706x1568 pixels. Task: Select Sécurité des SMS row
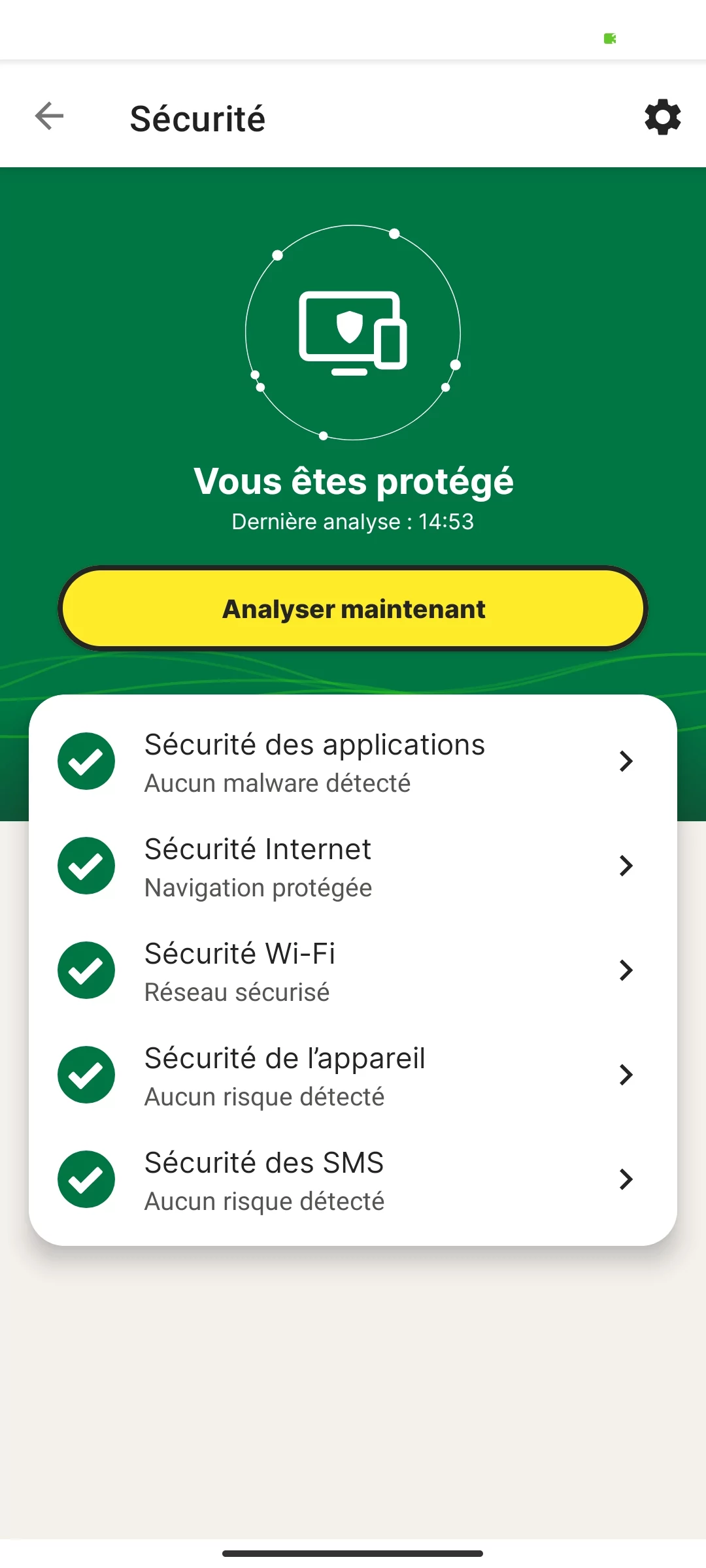click(353, 1180)
